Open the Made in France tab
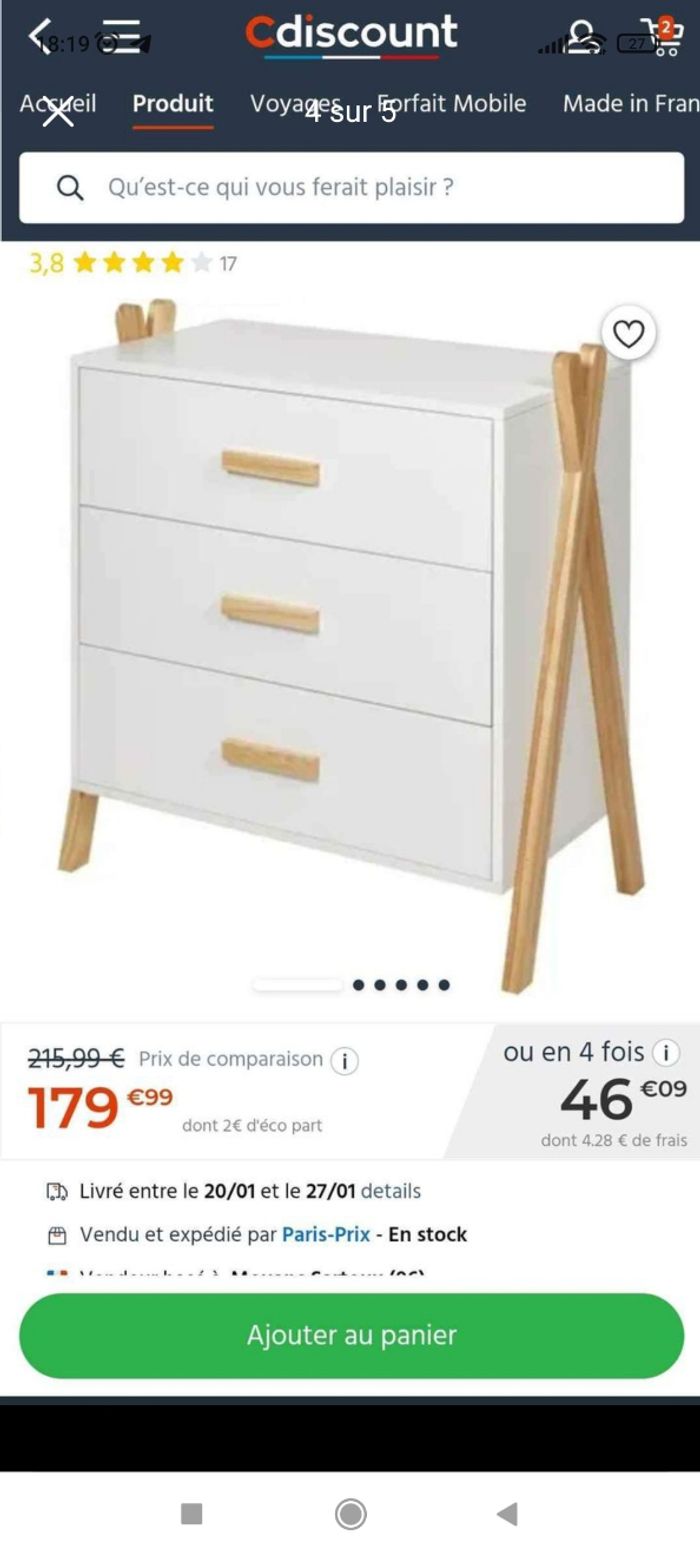 (630, 103)
